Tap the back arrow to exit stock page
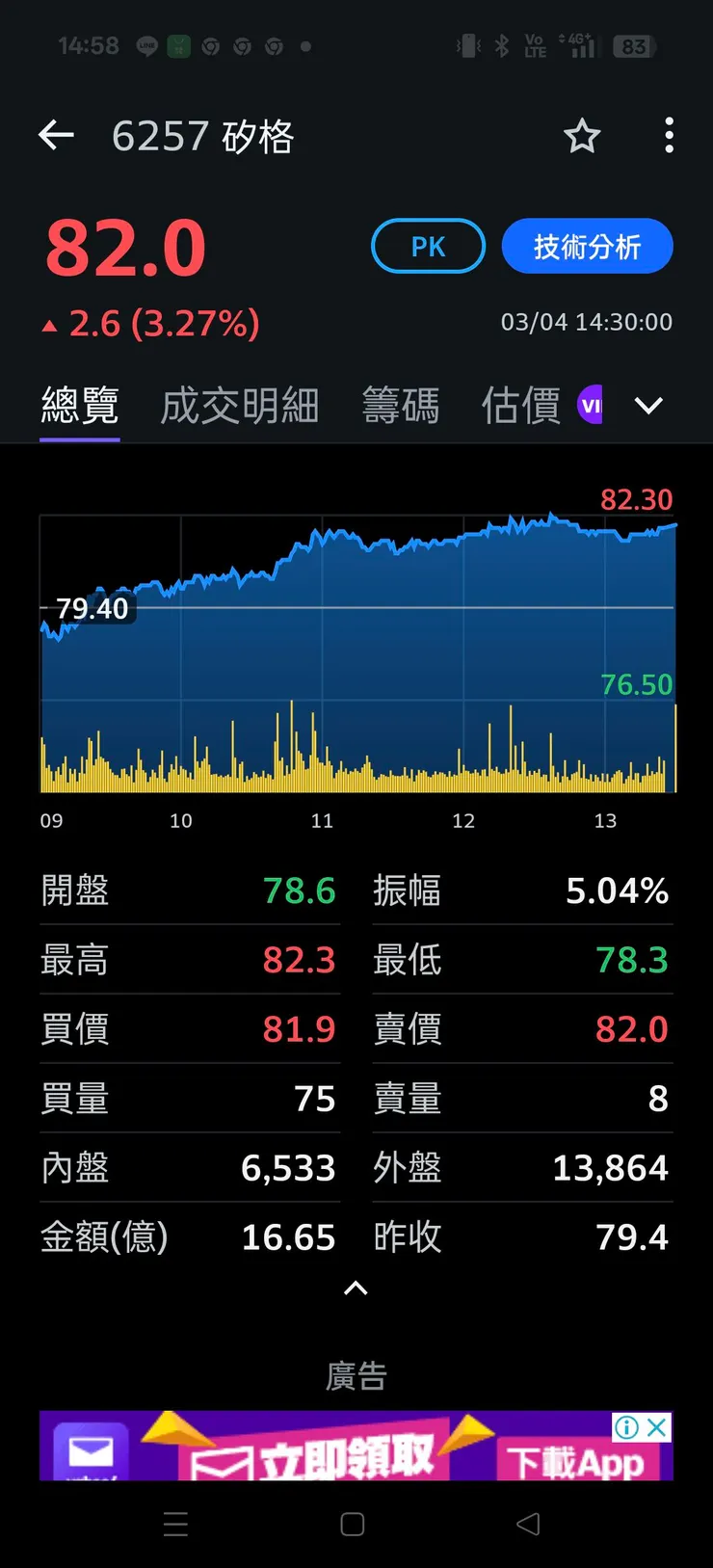This screenshot has height=1568, width=713. pos(55,135)
